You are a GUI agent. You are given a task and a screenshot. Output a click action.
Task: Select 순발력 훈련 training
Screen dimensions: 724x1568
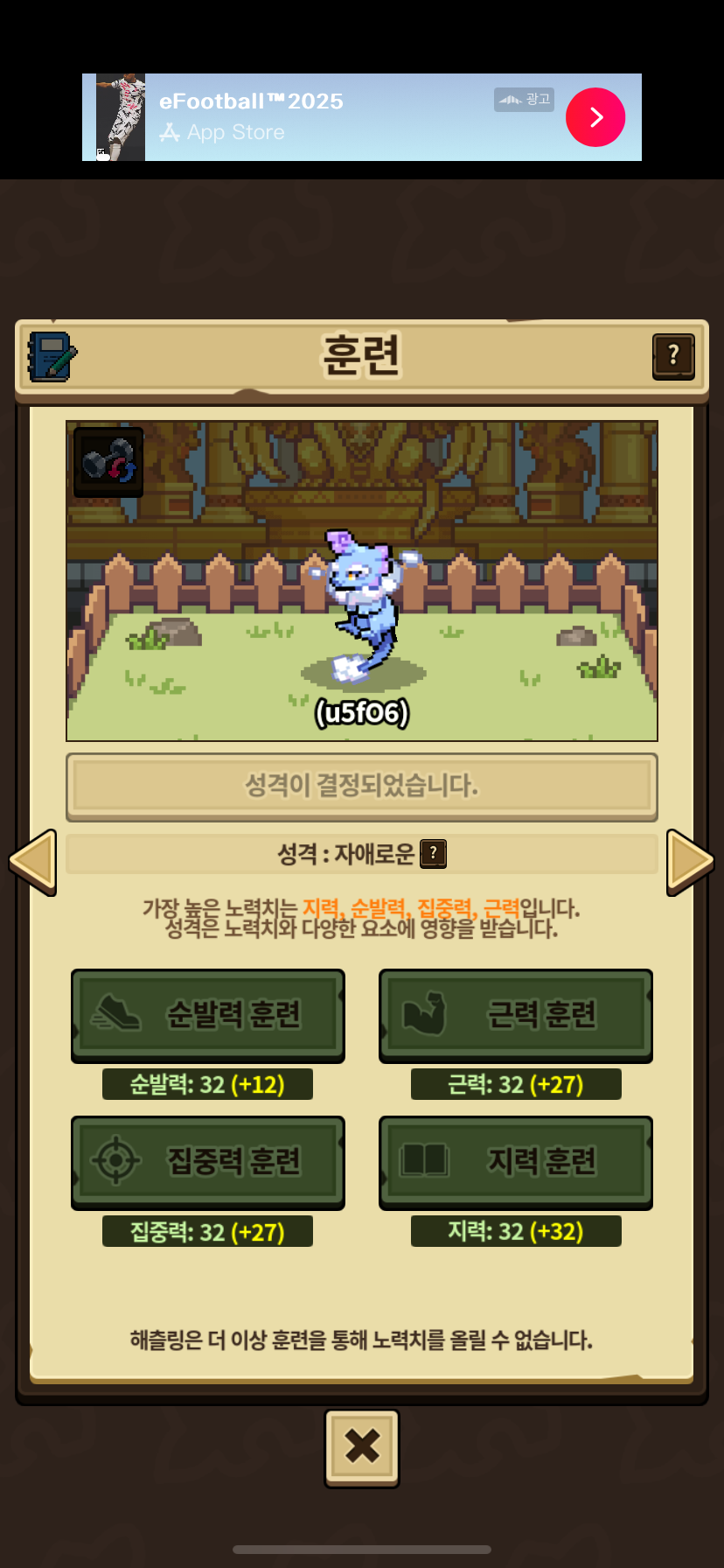tap(208, 1015)
